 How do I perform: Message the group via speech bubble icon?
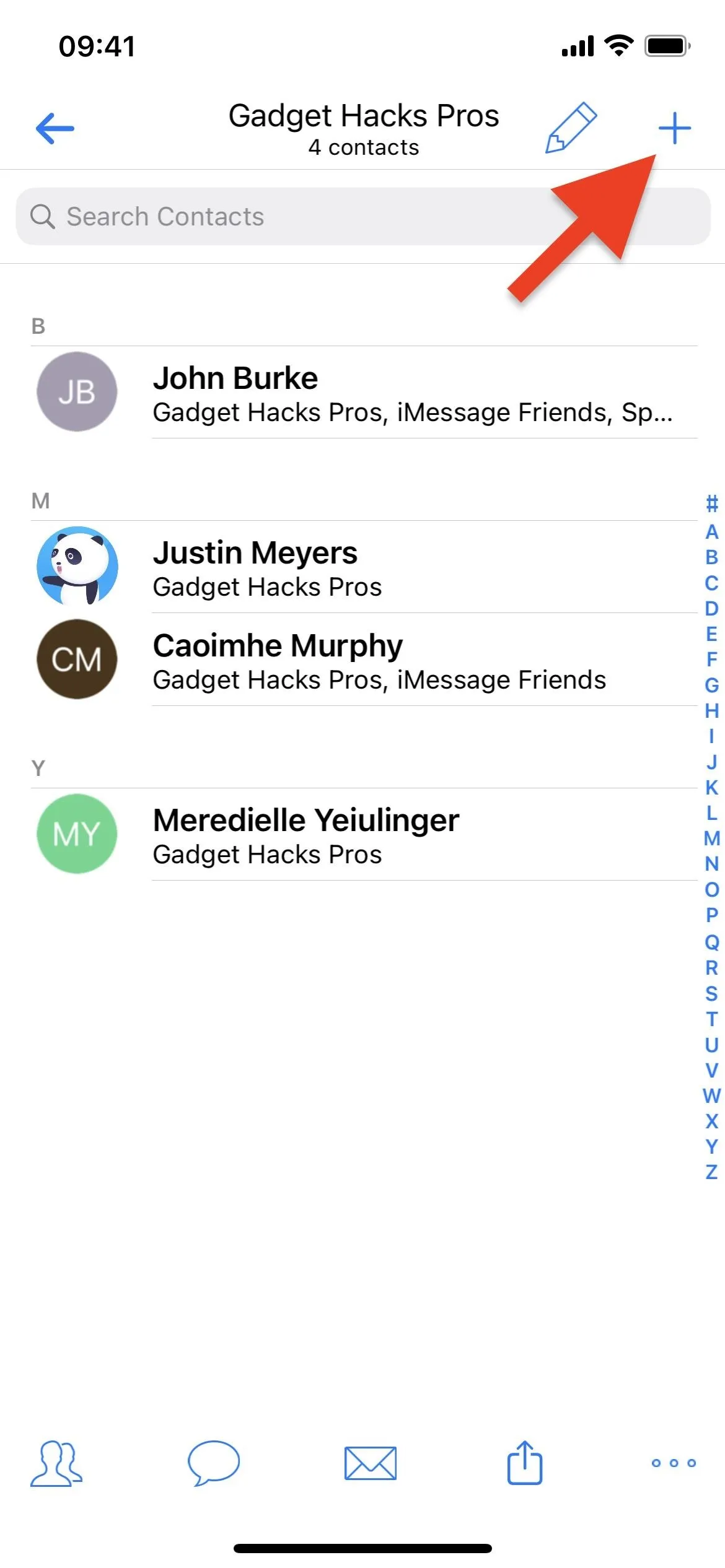pyautogui.click(x=214, y=1463)
